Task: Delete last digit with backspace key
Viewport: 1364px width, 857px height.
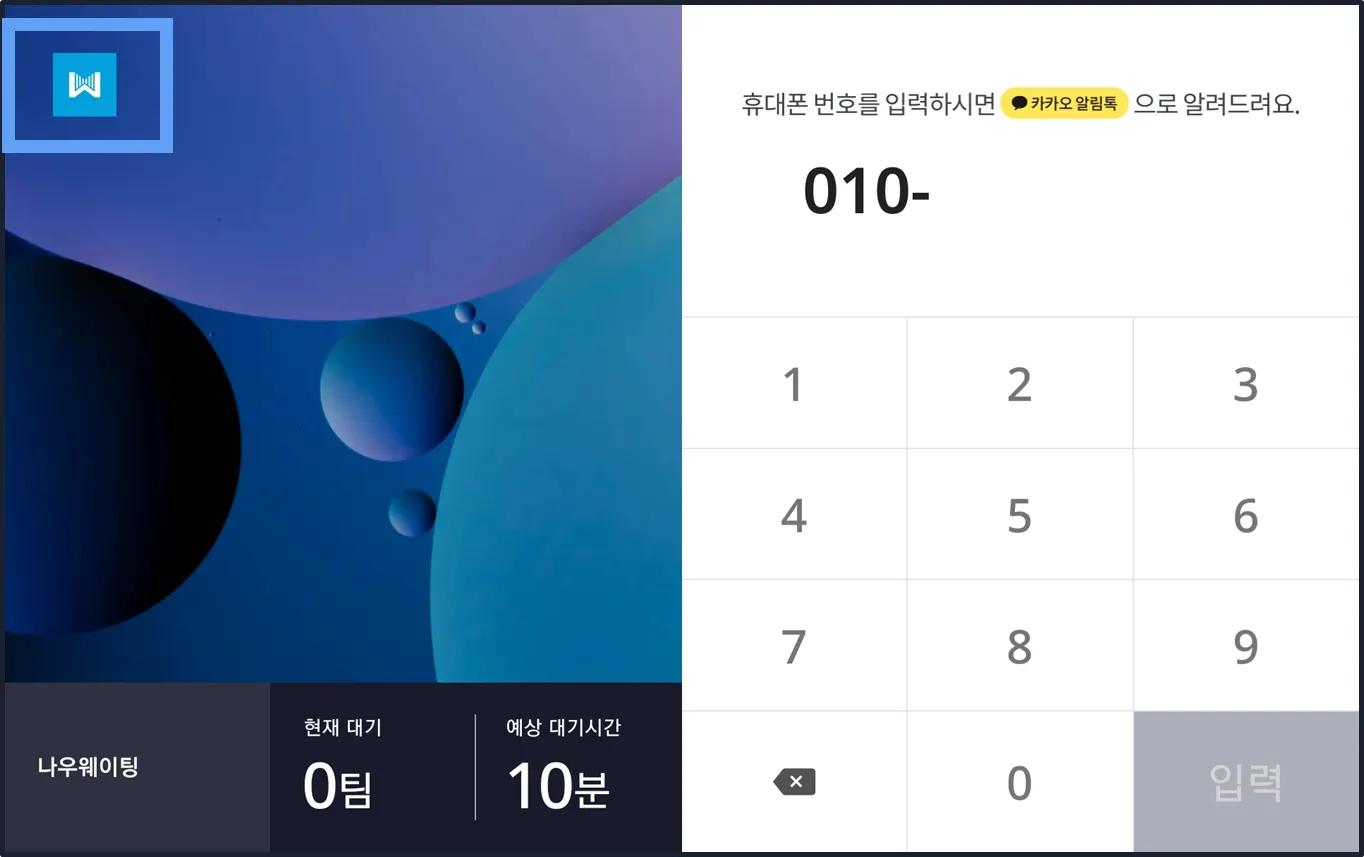Action: tap(794, 782)
